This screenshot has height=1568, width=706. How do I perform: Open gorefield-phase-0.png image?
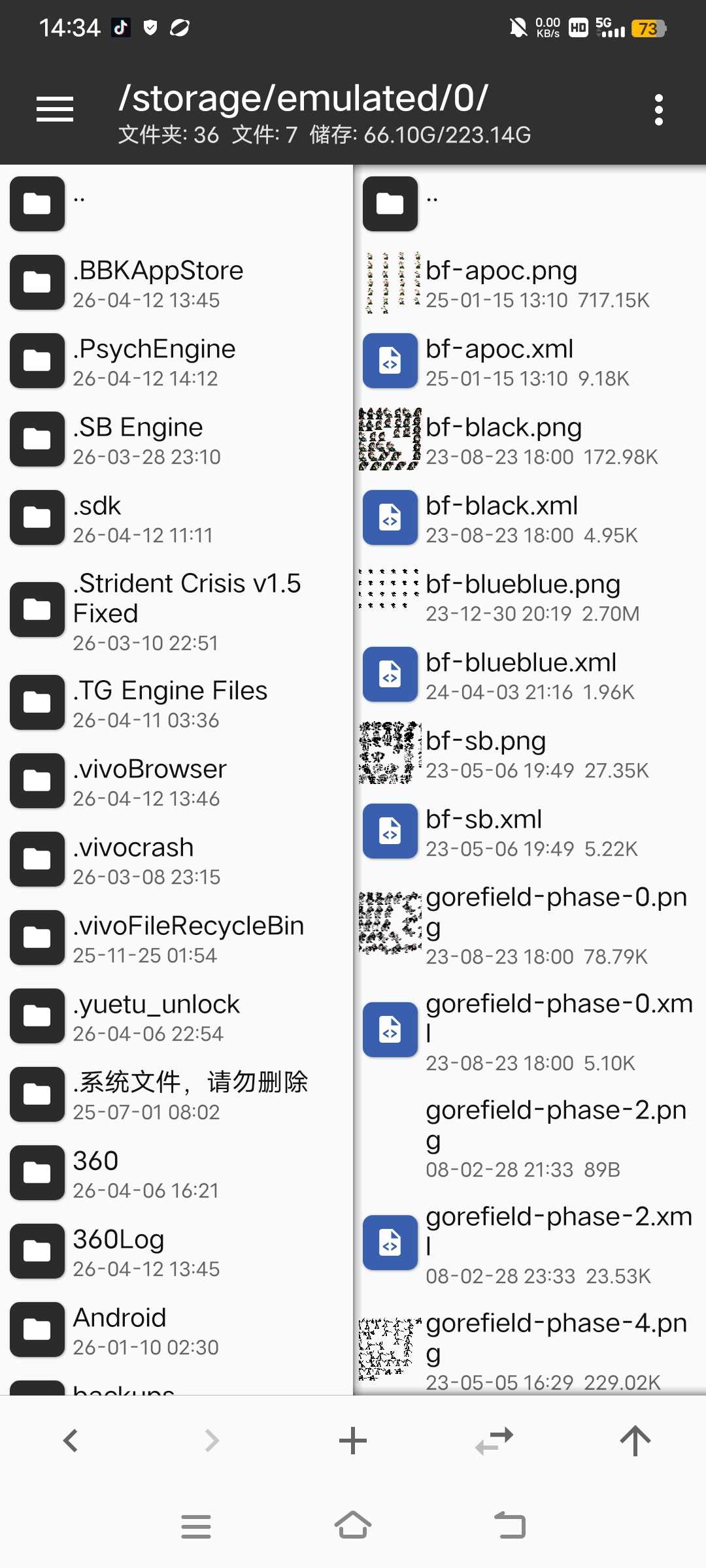coord(556,924)
